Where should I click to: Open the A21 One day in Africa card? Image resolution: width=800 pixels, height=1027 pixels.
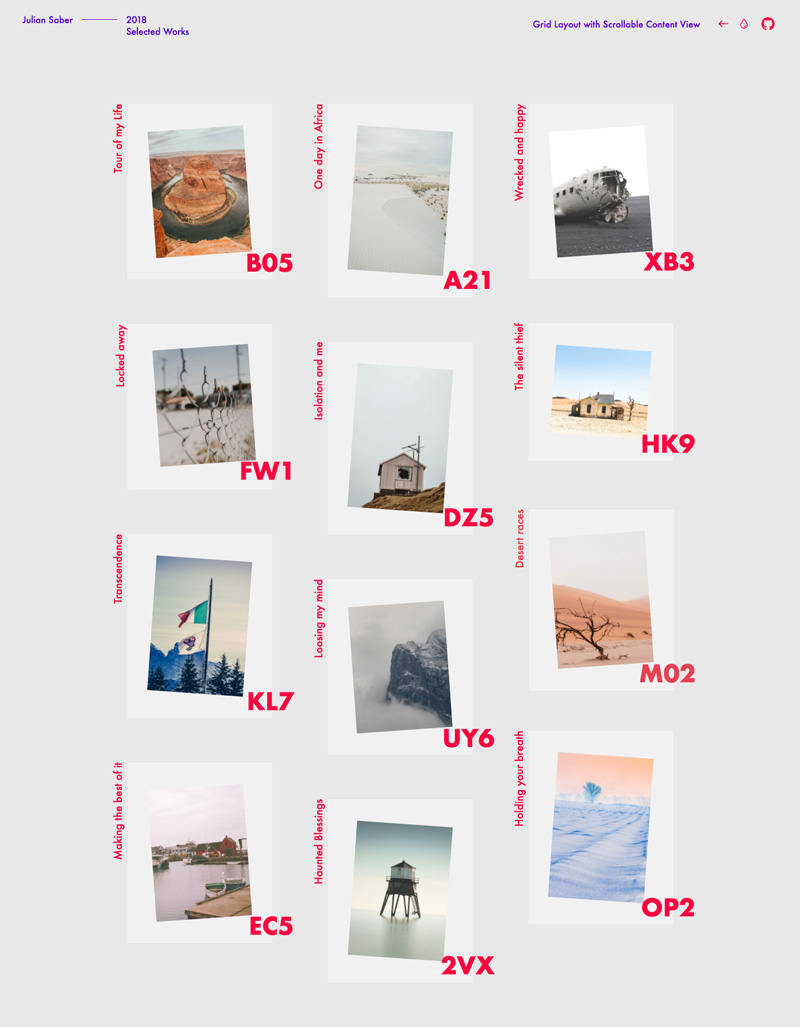point(400,200)
